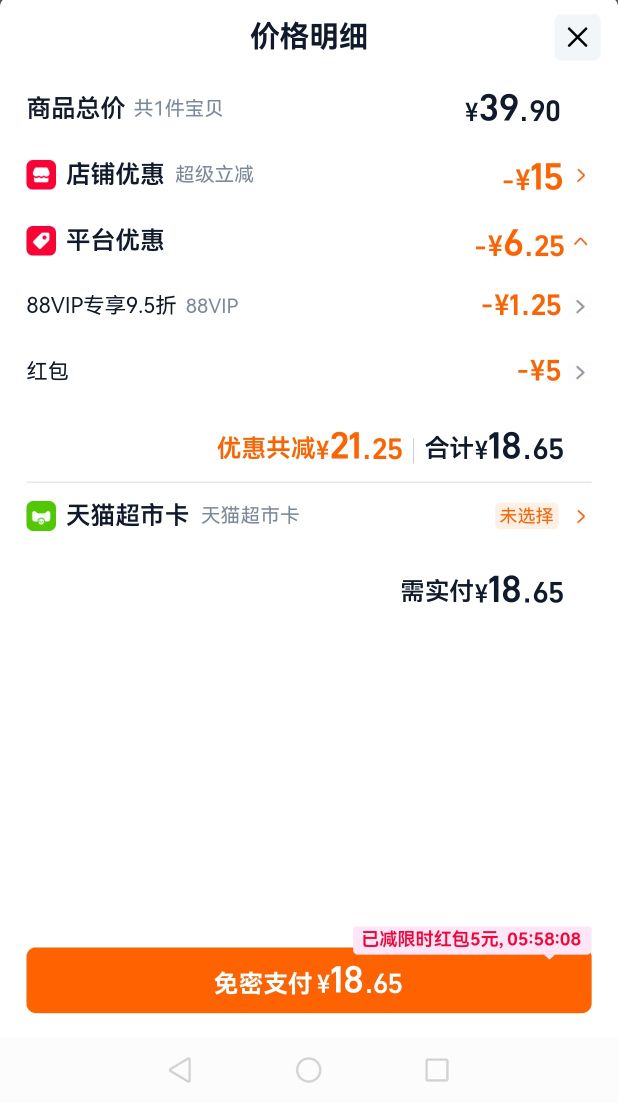618x1103 pixels.
Task: Select a 天猫超市卡 supermarket card
Action: pyautogui.click(x=309, y=516)
